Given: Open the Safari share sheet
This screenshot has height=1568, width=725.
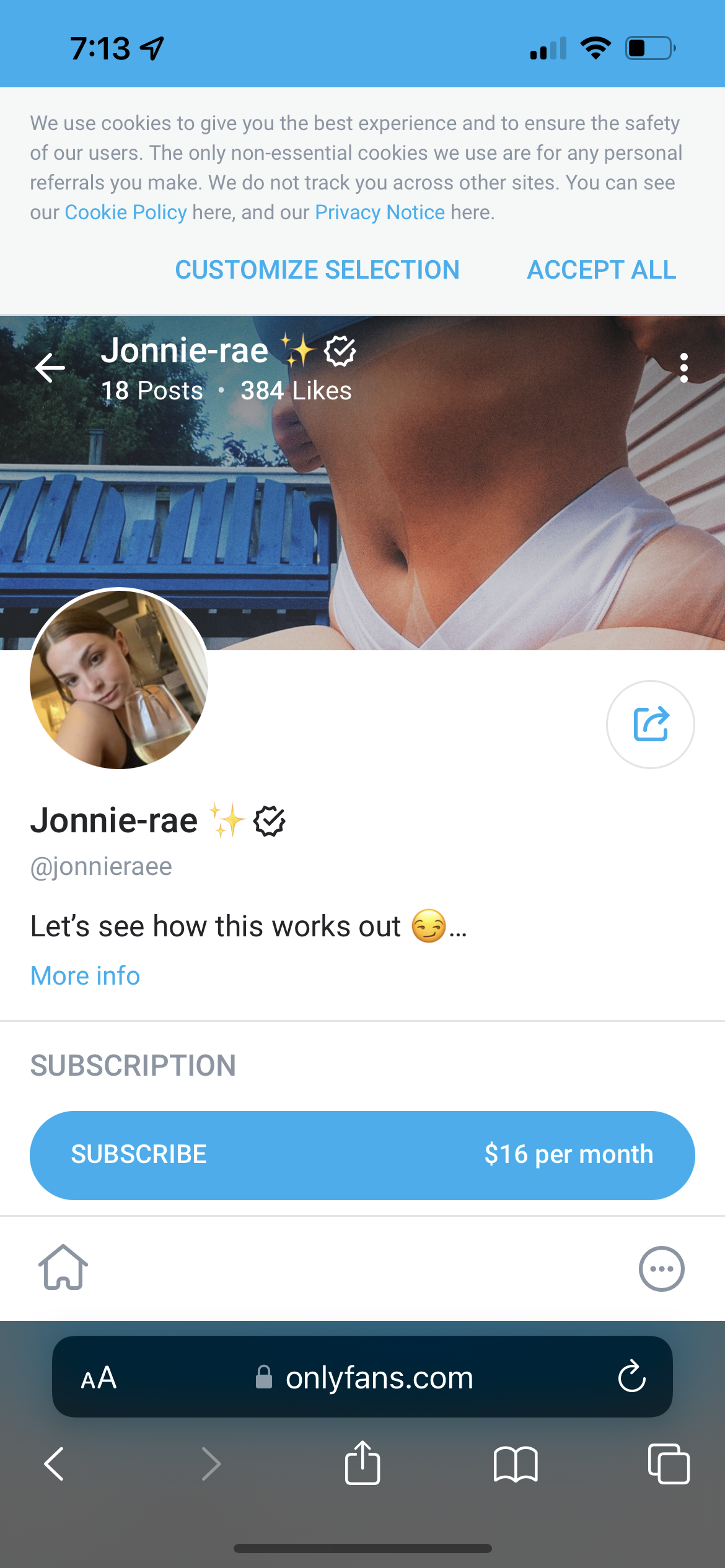Looking at the screenshot, I should [x=362, y=1463].
